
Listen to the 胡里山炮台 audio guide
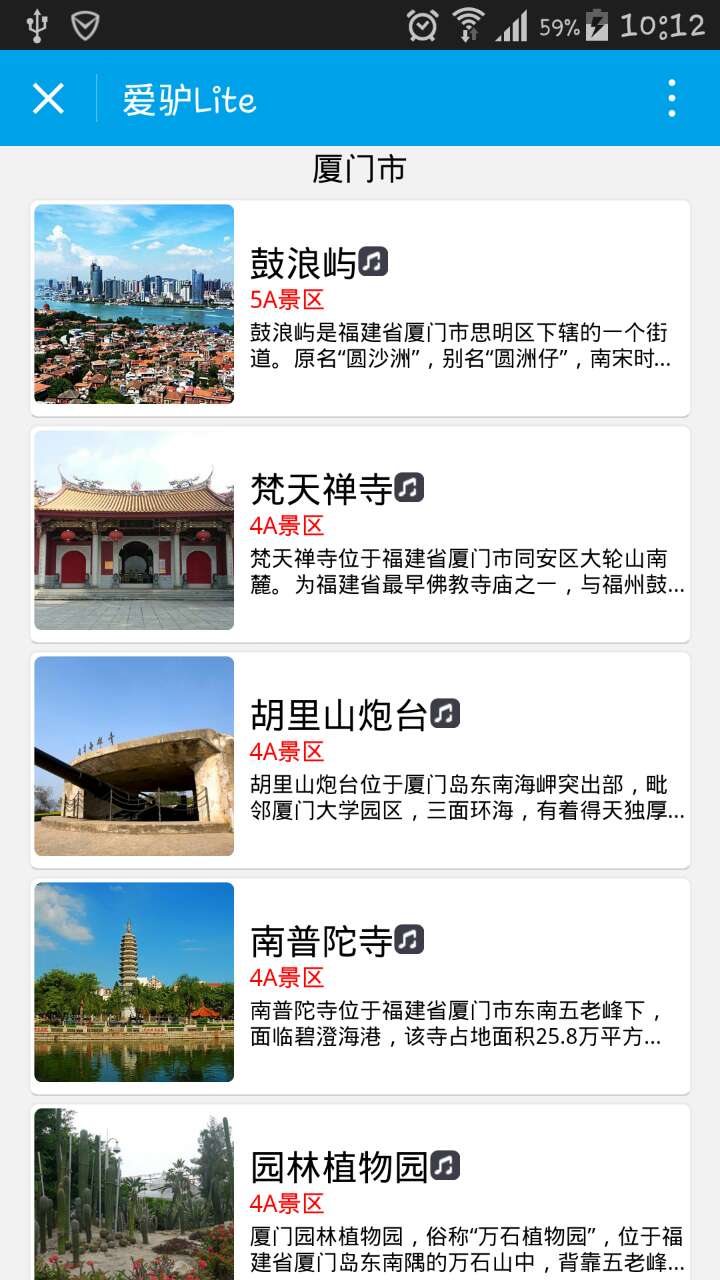click(x=445, y=714)
